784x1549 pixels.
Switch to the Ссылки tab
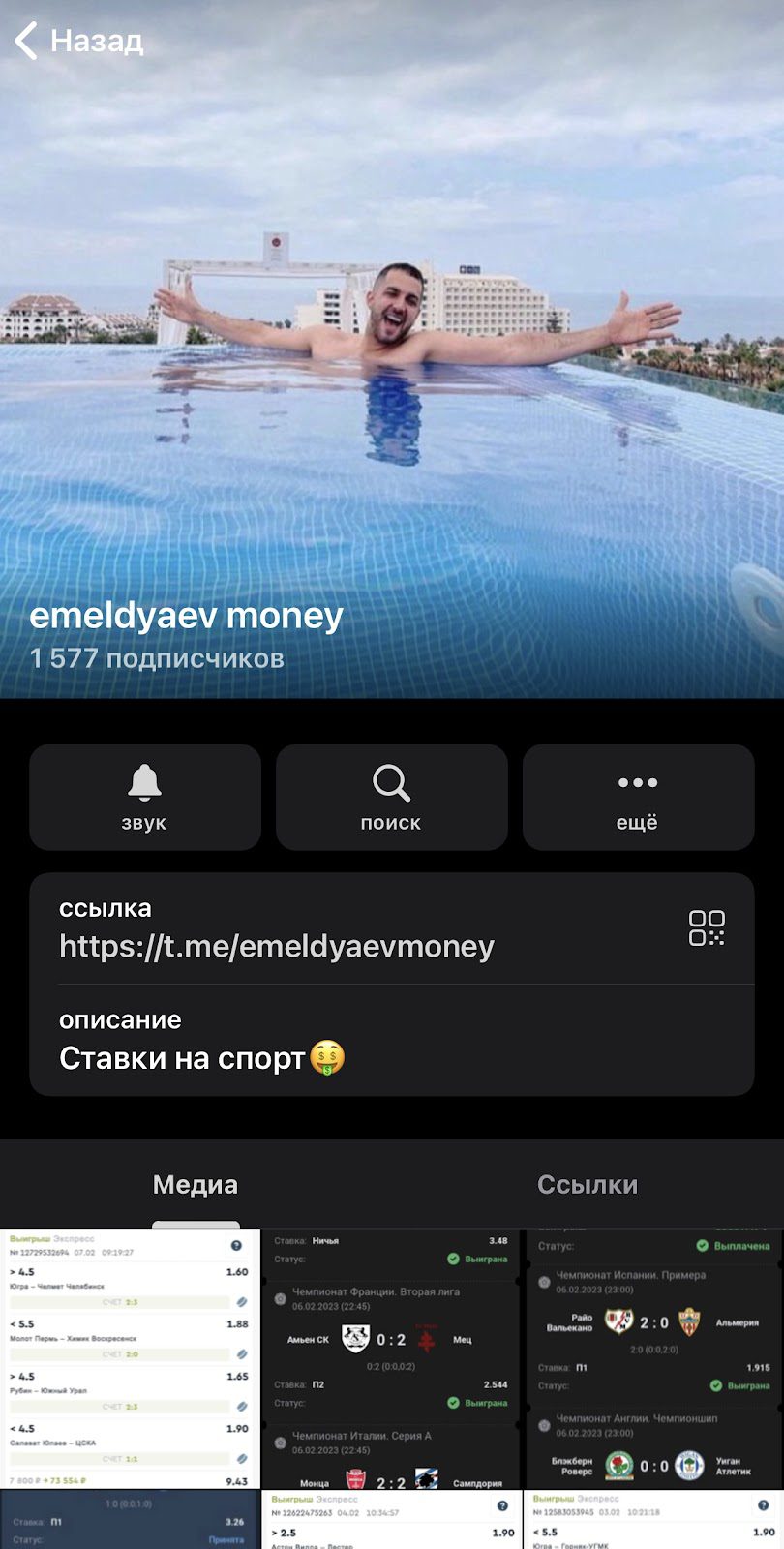pyautogui.click(x=588, y=1185)
